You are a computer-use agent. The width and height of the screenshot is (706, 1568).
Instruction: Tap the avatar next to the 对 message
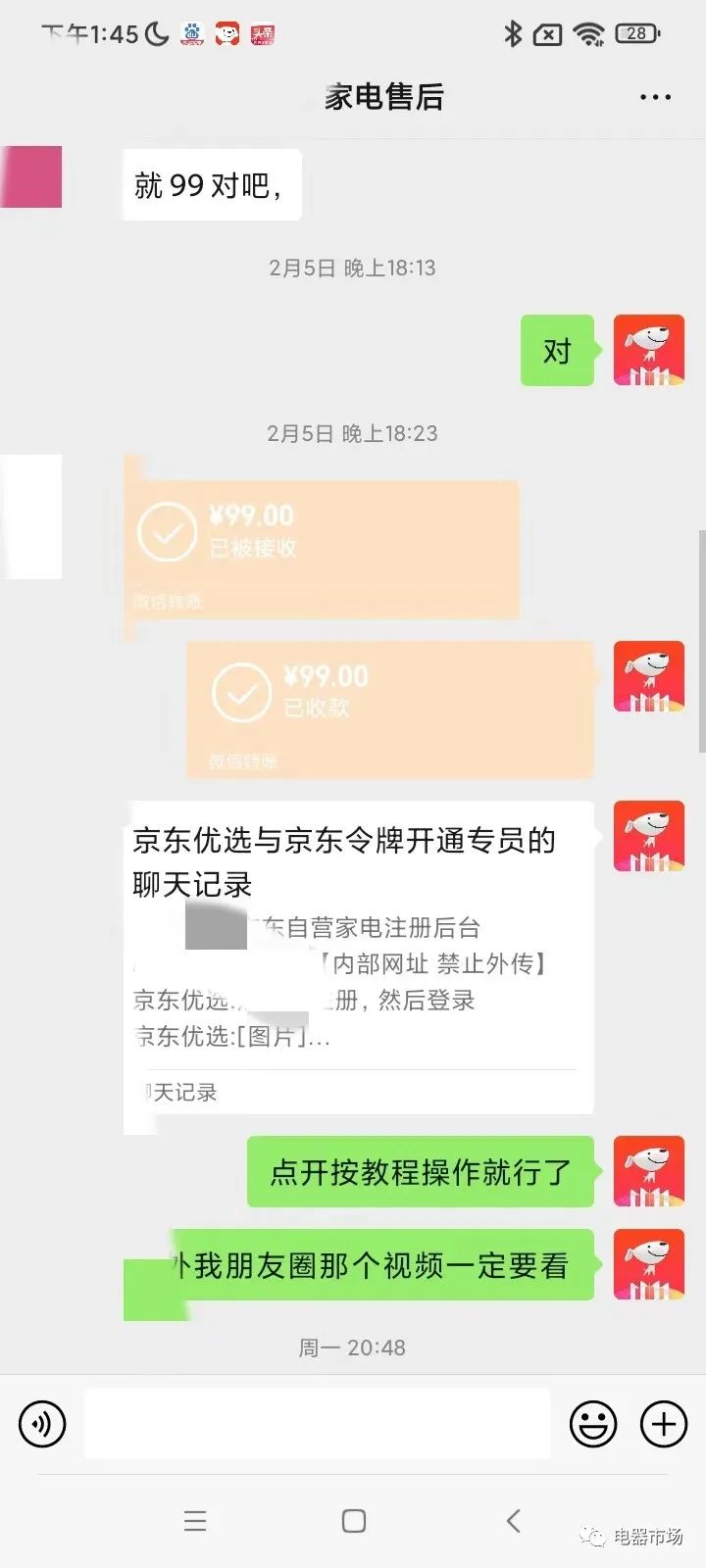[x=648, y=351]
